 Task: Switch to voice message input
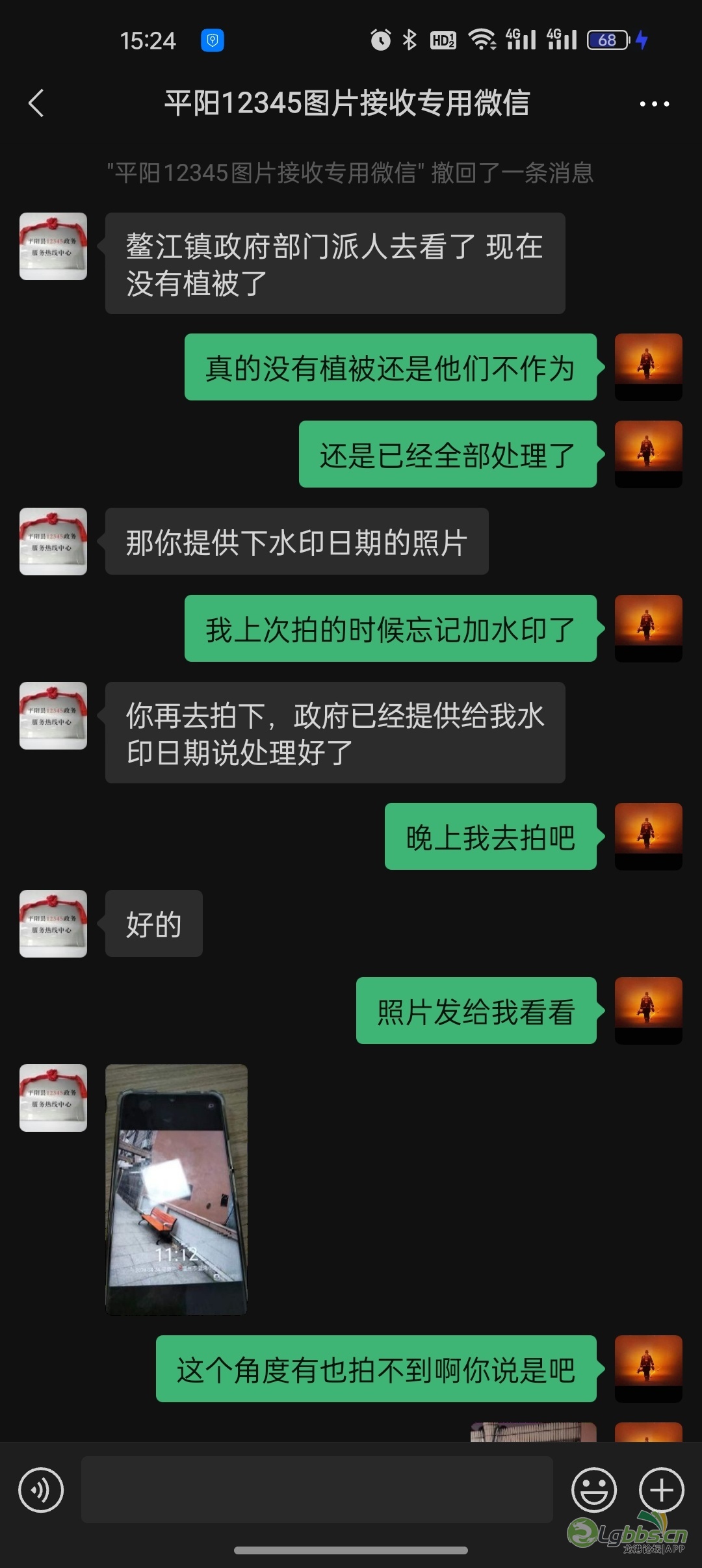pyautogui.click(x=41, y=1489)
